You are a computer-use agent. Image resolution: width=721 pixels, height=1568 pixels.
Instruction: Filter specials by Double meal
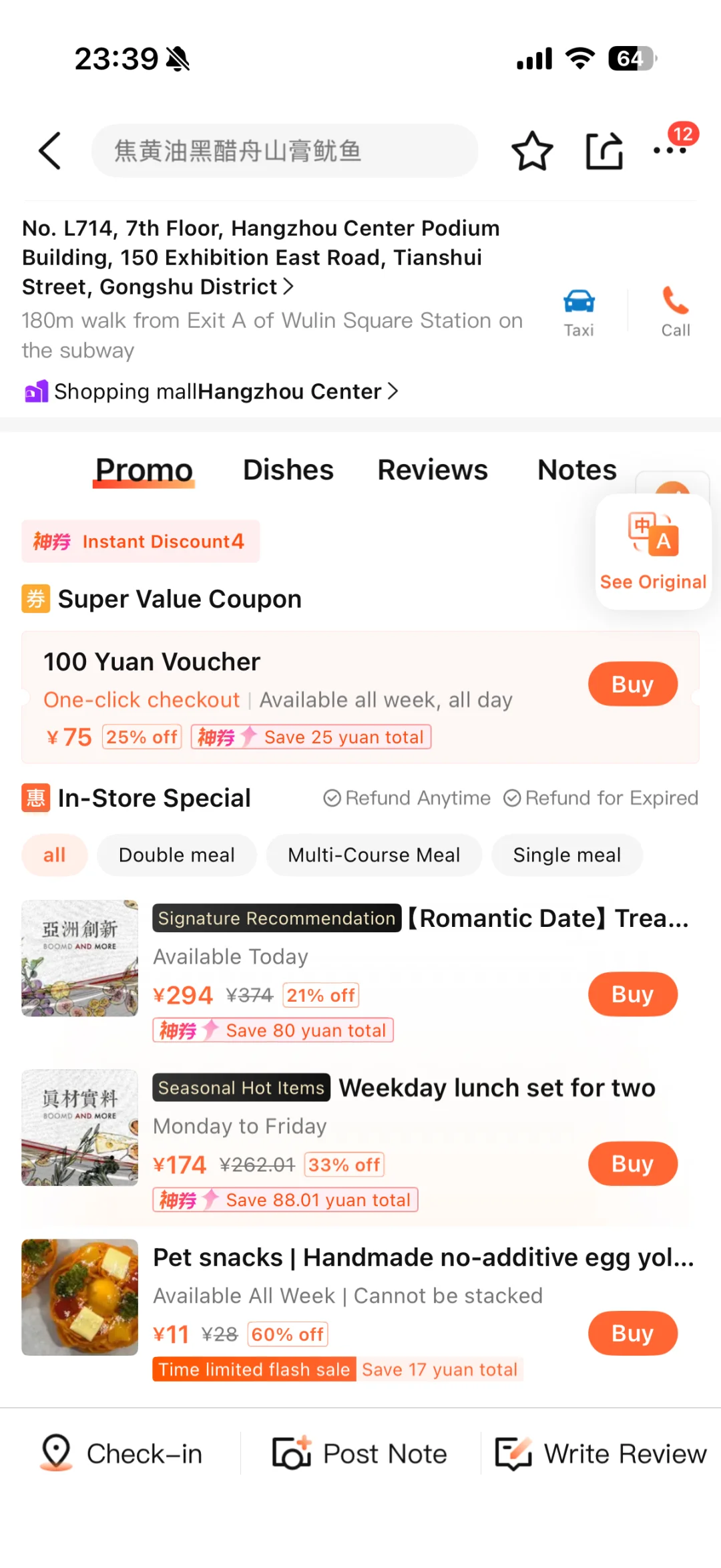tap(176, 855)
